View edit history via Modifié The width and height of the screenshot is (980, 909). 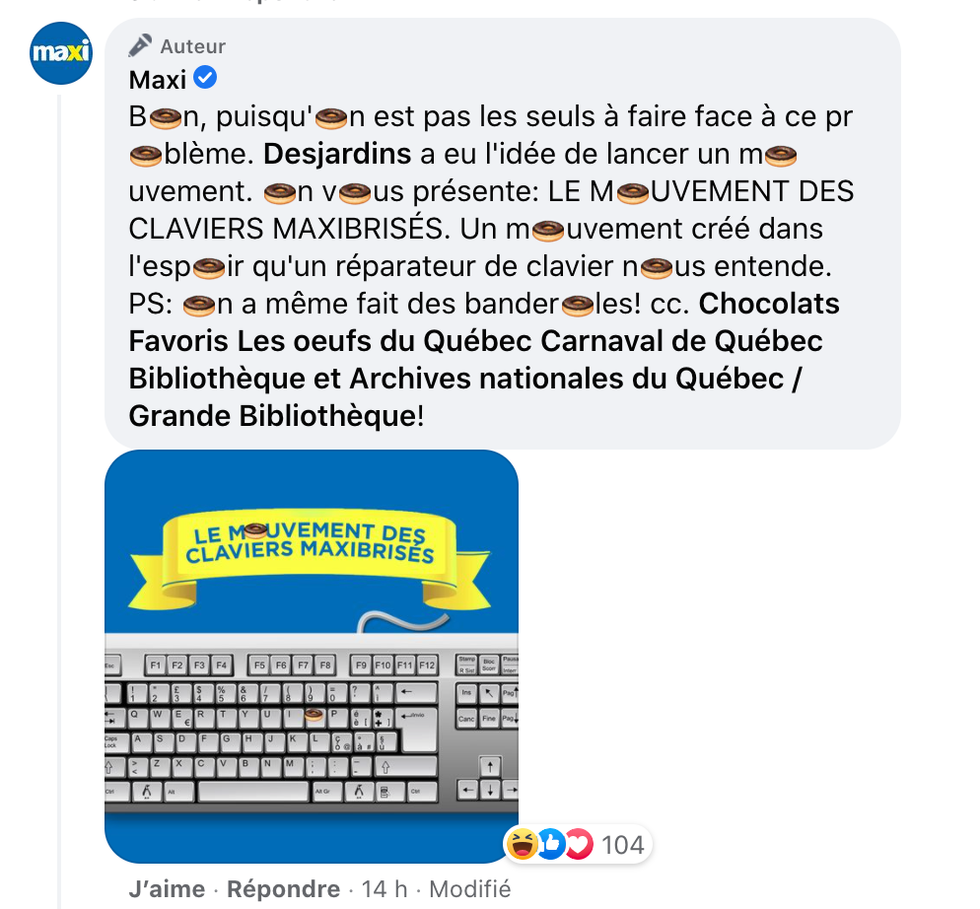470,889
